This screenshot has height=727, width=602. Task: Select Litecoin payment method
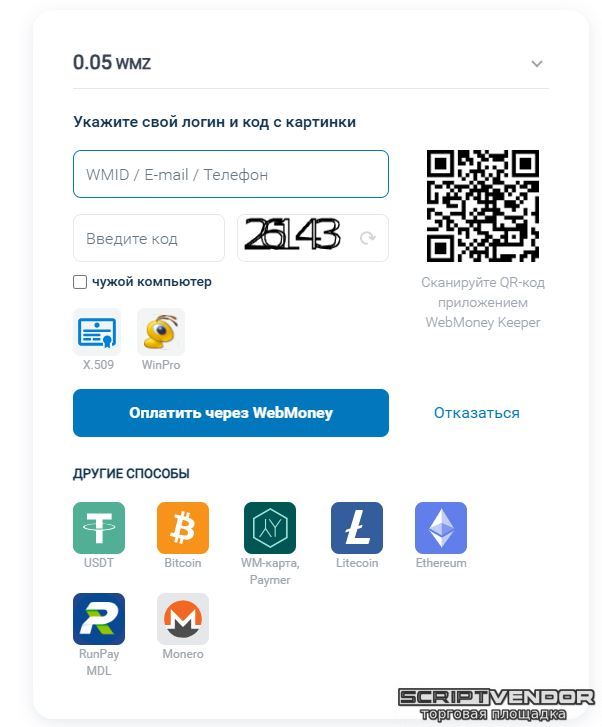[x=357, y=528]
